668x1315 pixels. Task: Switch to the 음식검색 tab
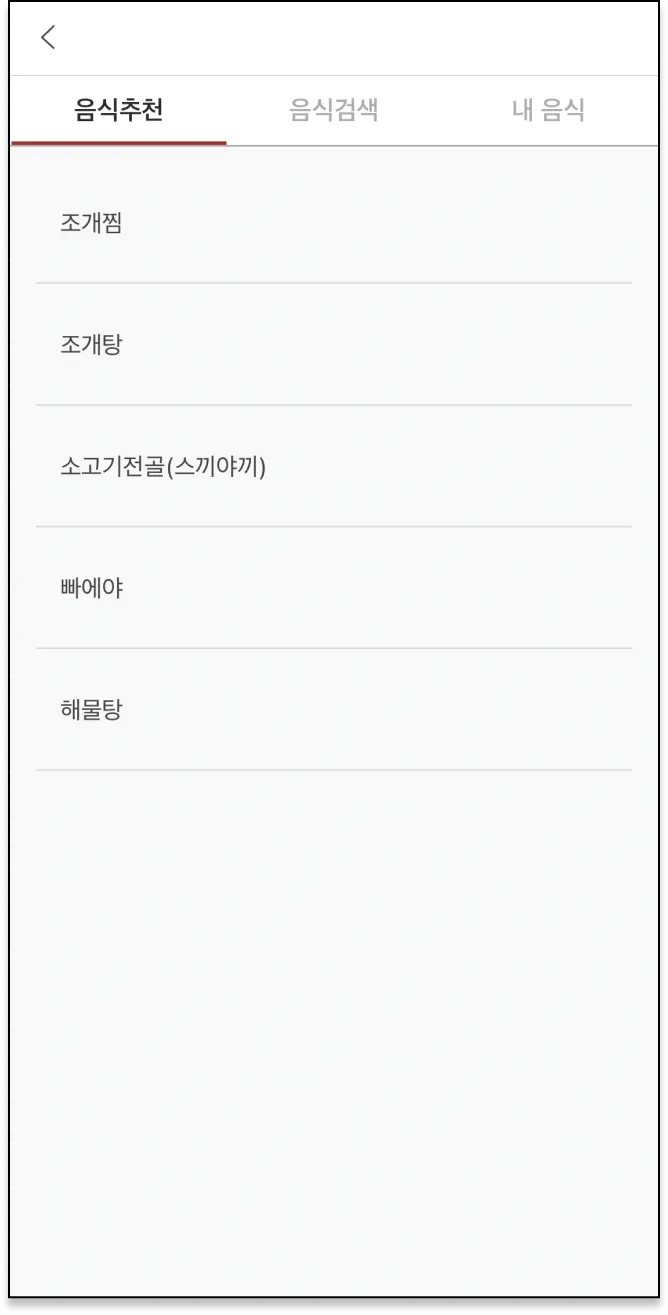click(x=334, y=110)
